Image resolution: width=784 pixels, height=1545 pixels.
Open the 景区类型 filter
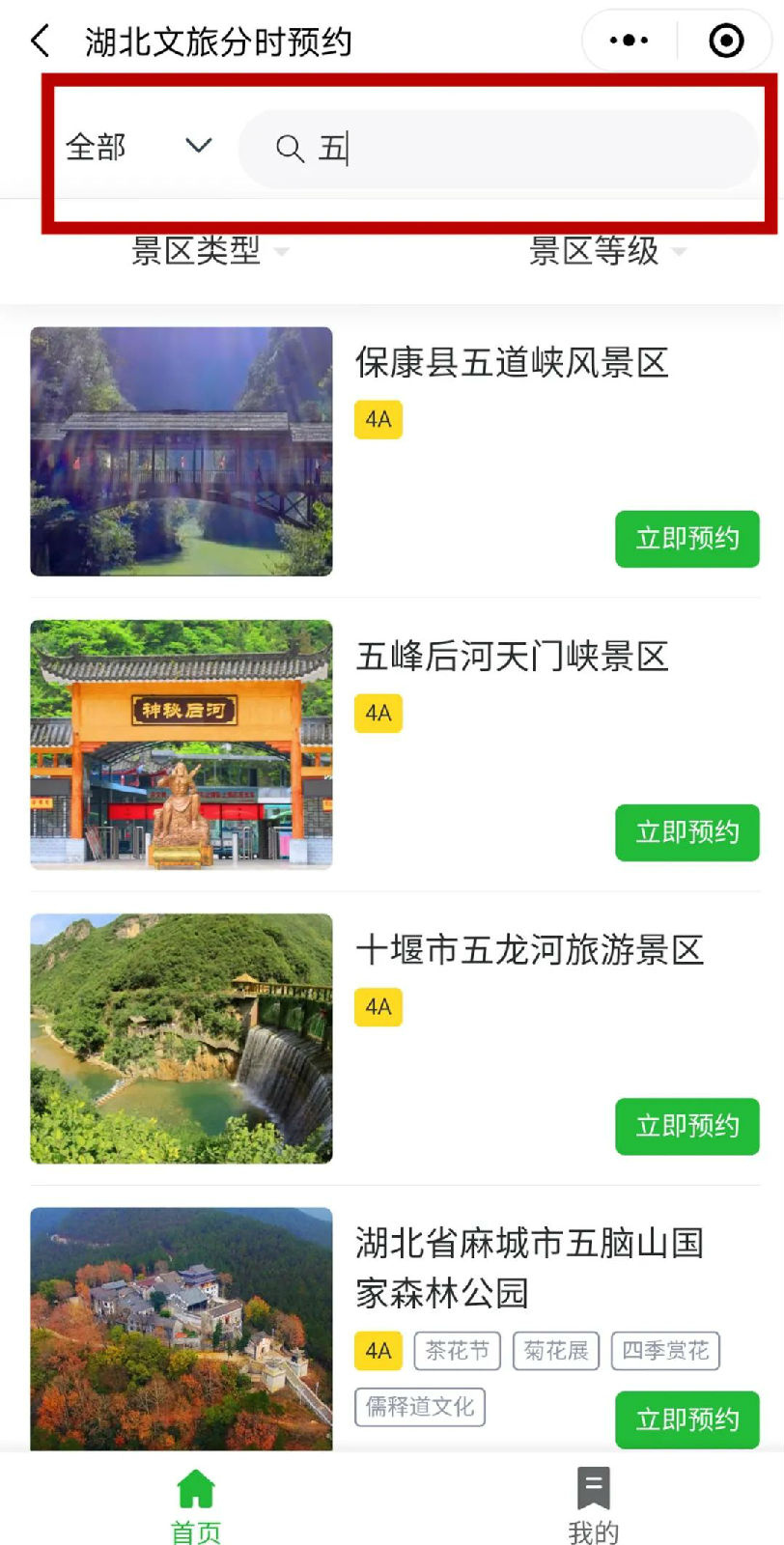pyautogui.click(x=209, y=251)
